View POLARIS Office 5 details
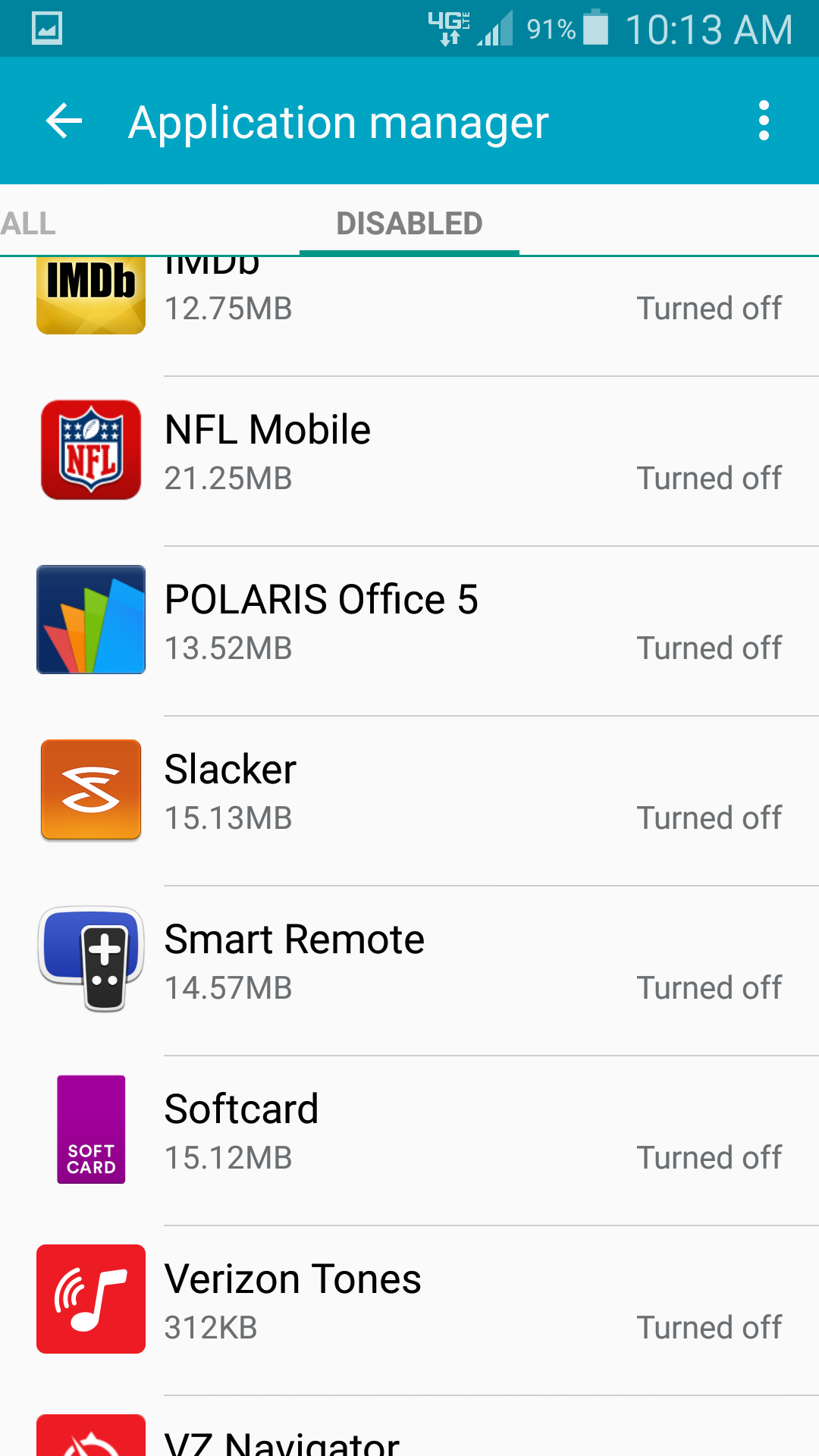 [409, 632]
